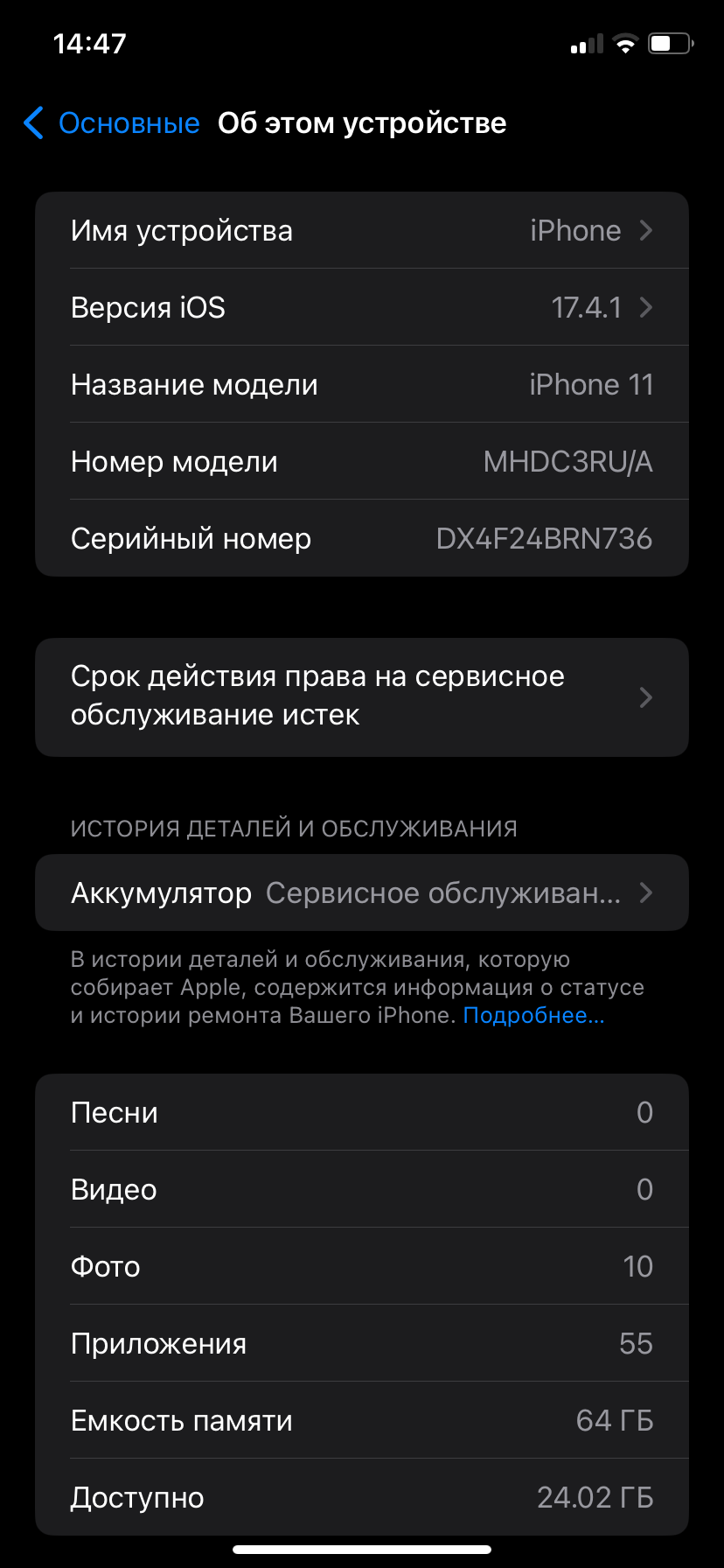Go back to Основные settings
Image resolution: width=724 pixels, height=1568 pixels.
(112, 123)
